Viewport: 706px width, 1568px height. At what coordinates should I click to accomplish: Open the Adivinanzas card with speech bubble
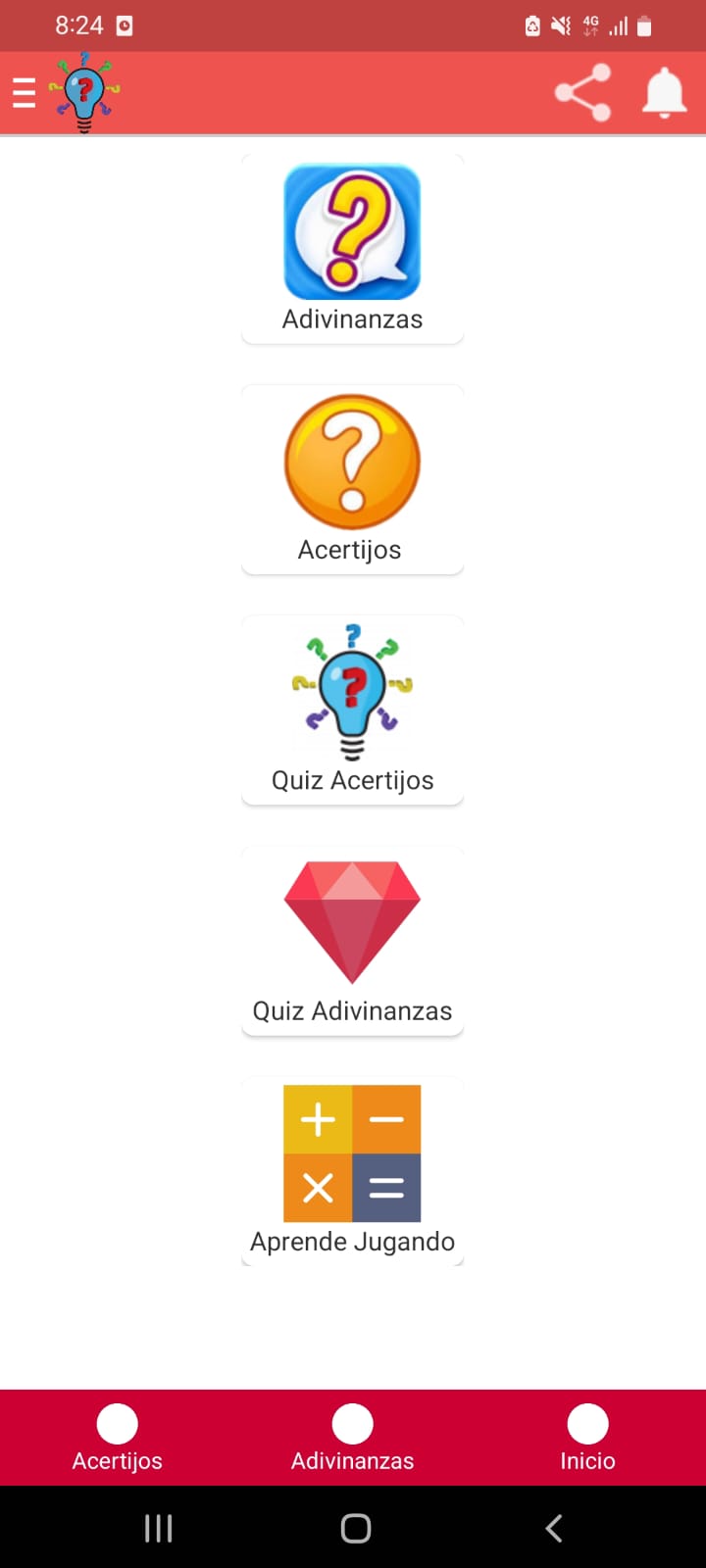tap(352, 250)
